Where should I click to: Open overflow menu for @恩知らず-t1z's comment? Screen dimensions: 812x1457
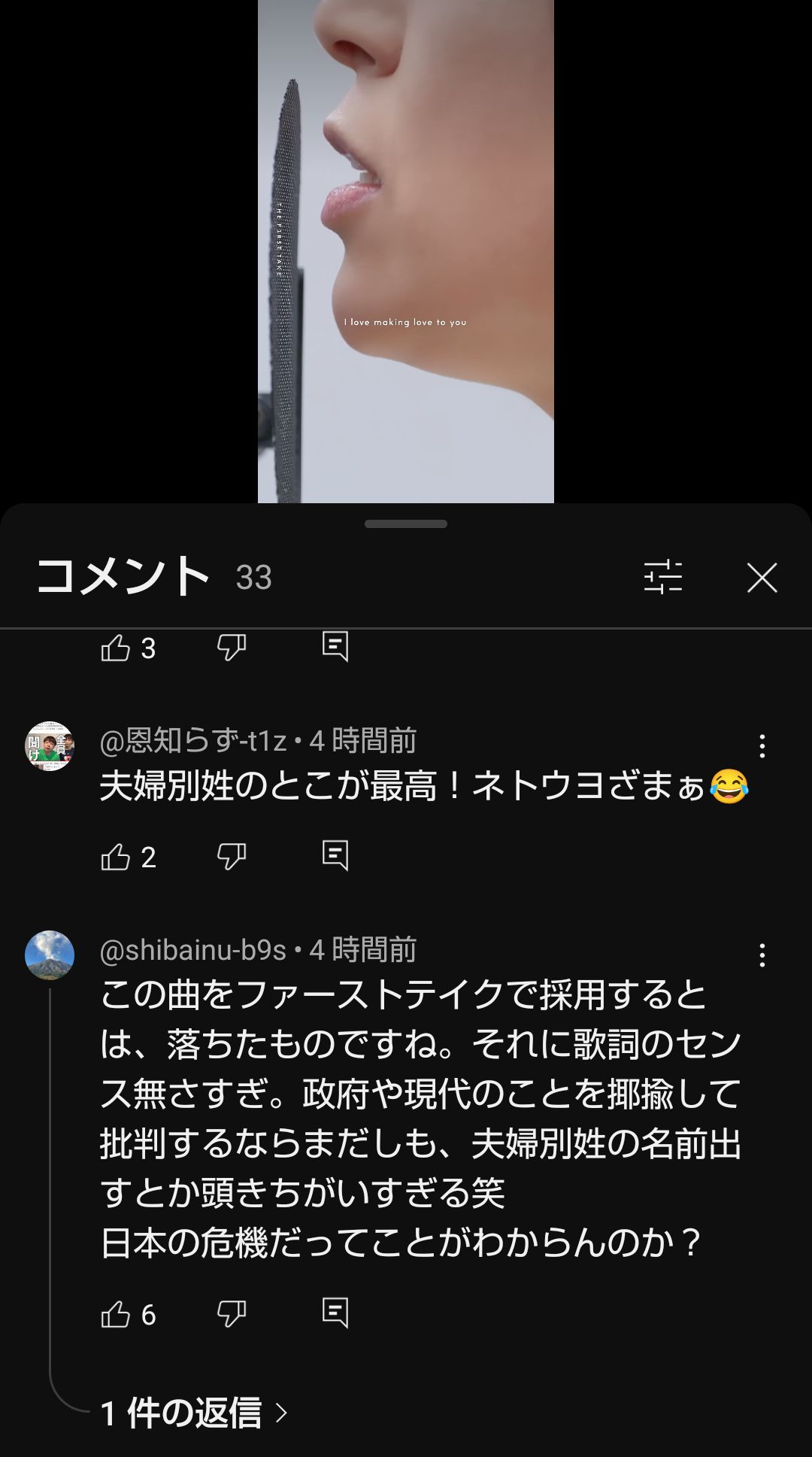[762, 746]
